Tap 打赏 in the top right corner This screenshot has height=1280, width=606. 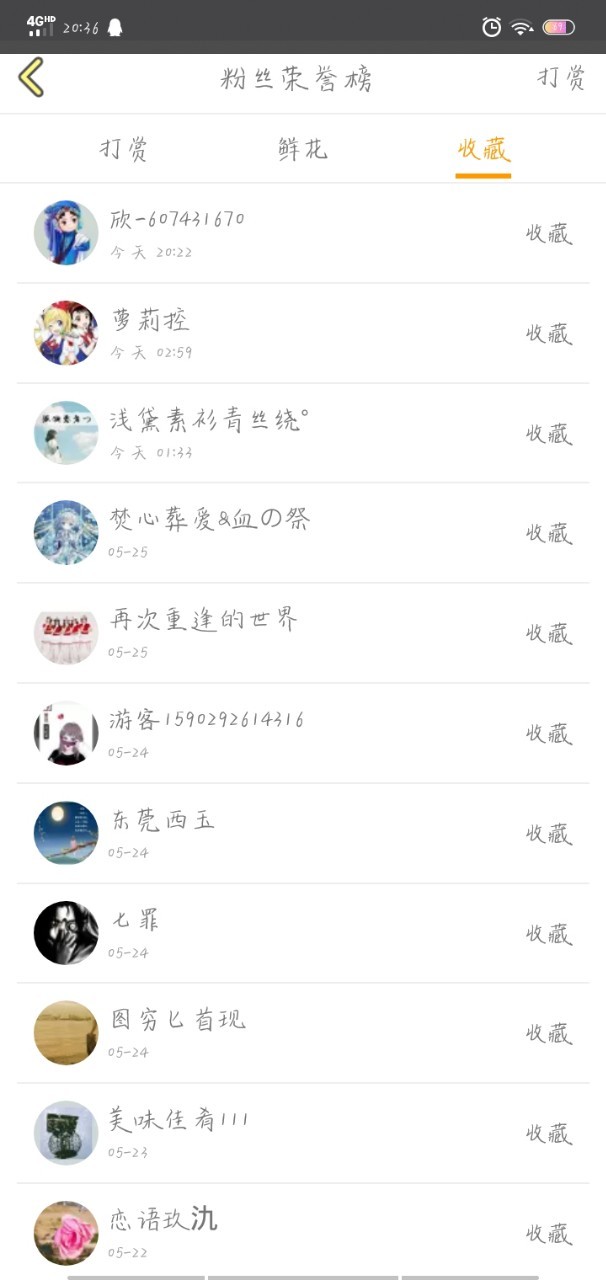561,79
